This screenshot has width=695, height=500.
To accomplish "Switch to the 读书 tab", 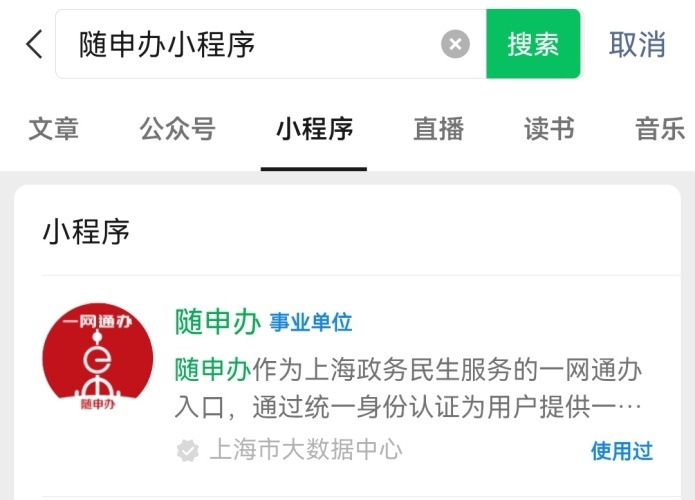I will tap(549, 129).
